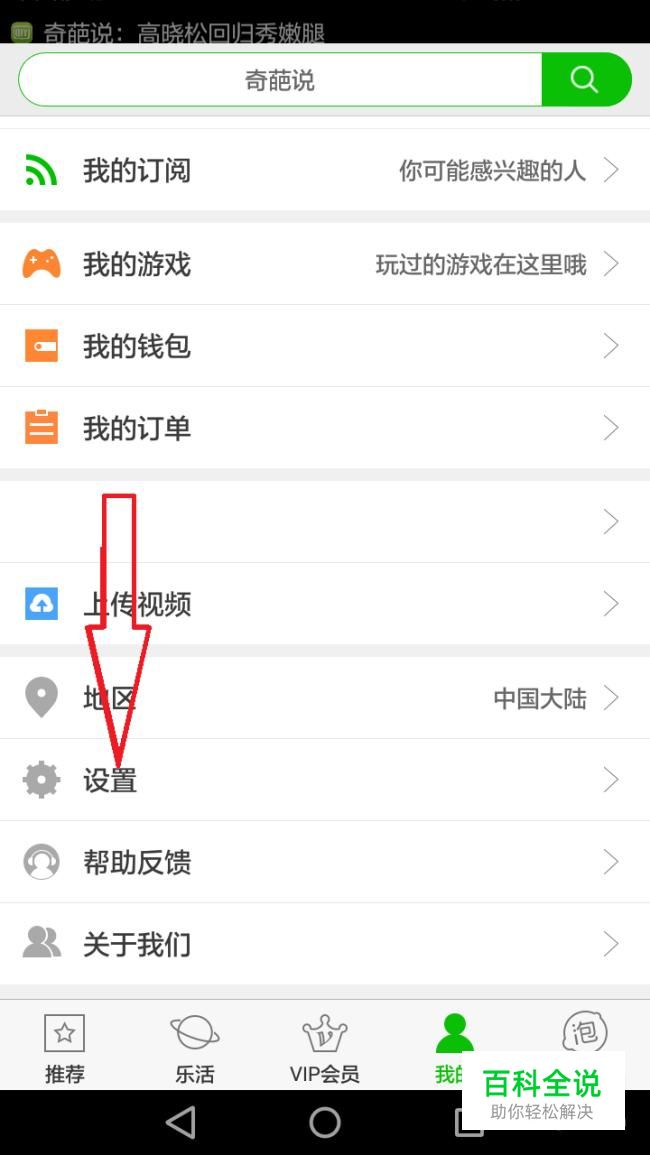Viewport: 650px width, 1155px height.
Task: Go to home via system home button
Action: coord(325,1123)
